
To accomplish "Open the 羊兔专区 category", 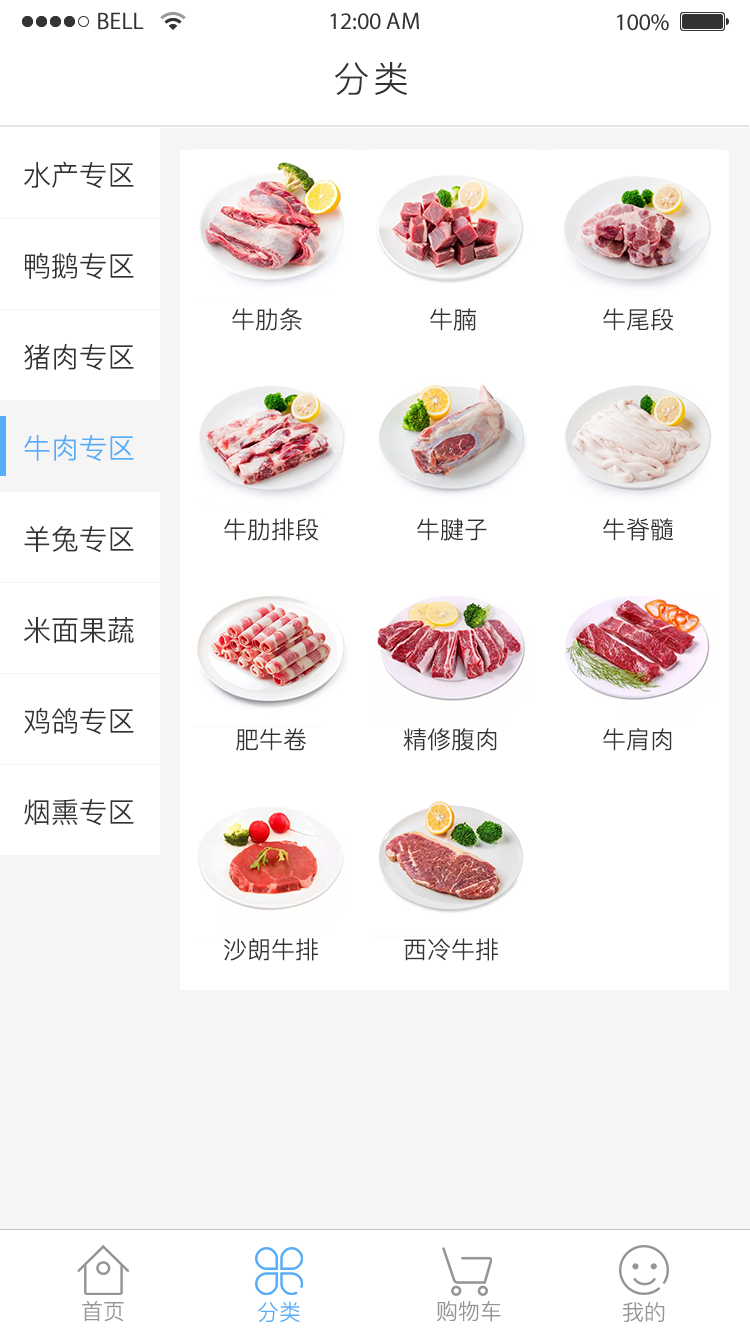I will click(x=79, y=539).
